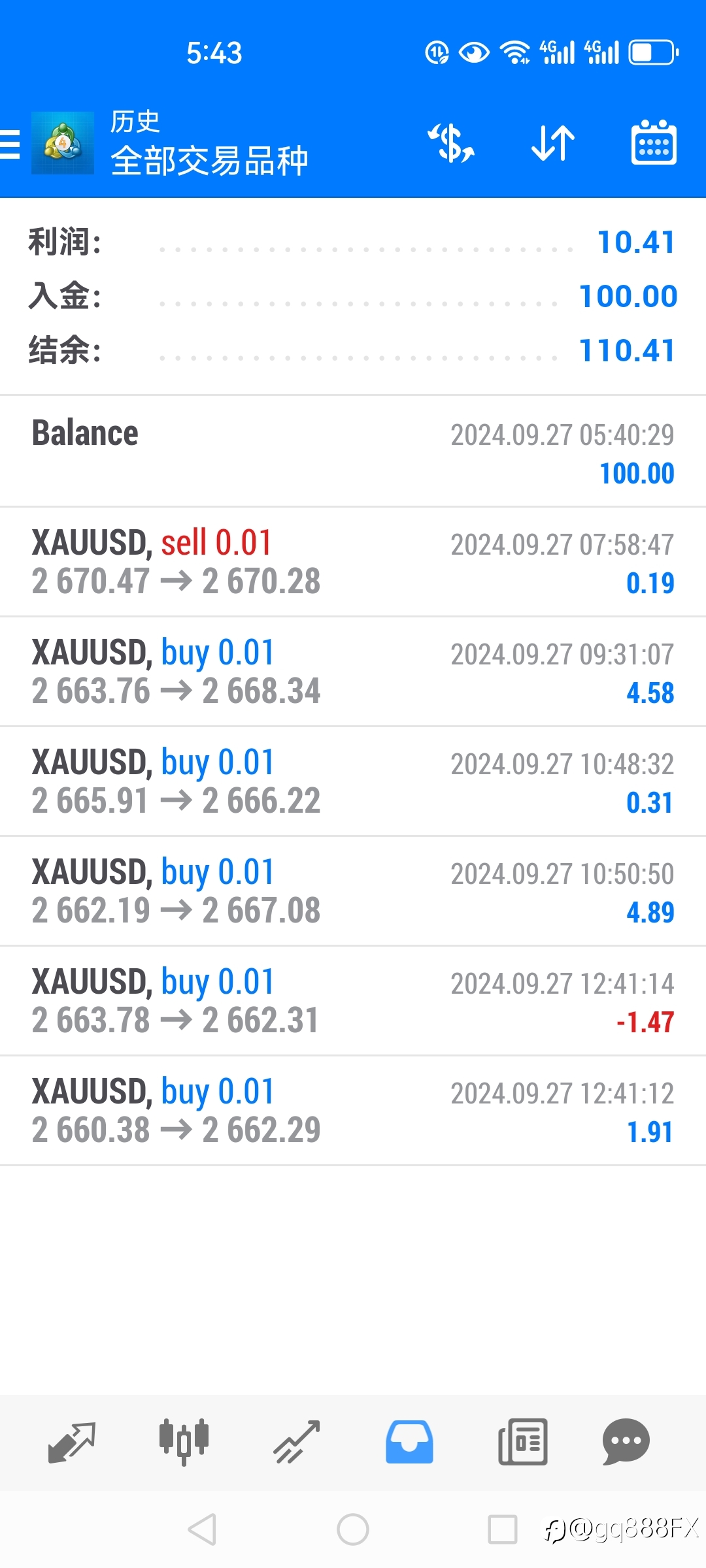Open the XAUUSD trade with profit 0.31
The image size is (706, 1568).
coord(353,781)
